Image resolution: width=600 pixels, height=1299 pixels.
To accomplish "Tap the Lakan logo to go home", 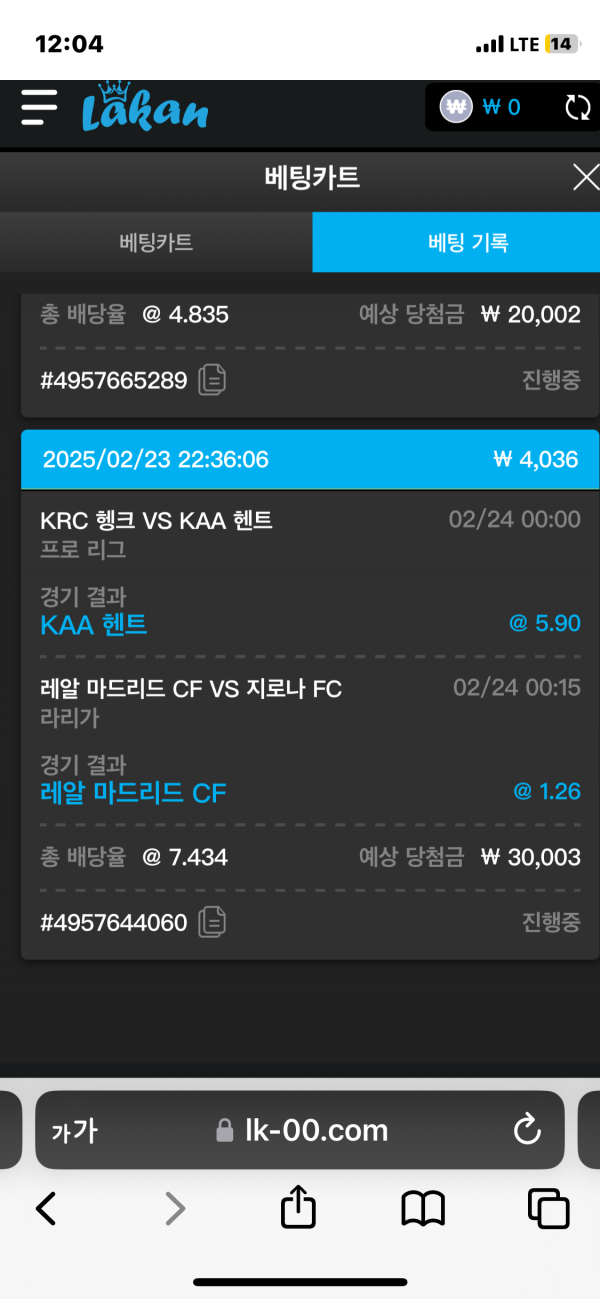I will coord(145,107).
